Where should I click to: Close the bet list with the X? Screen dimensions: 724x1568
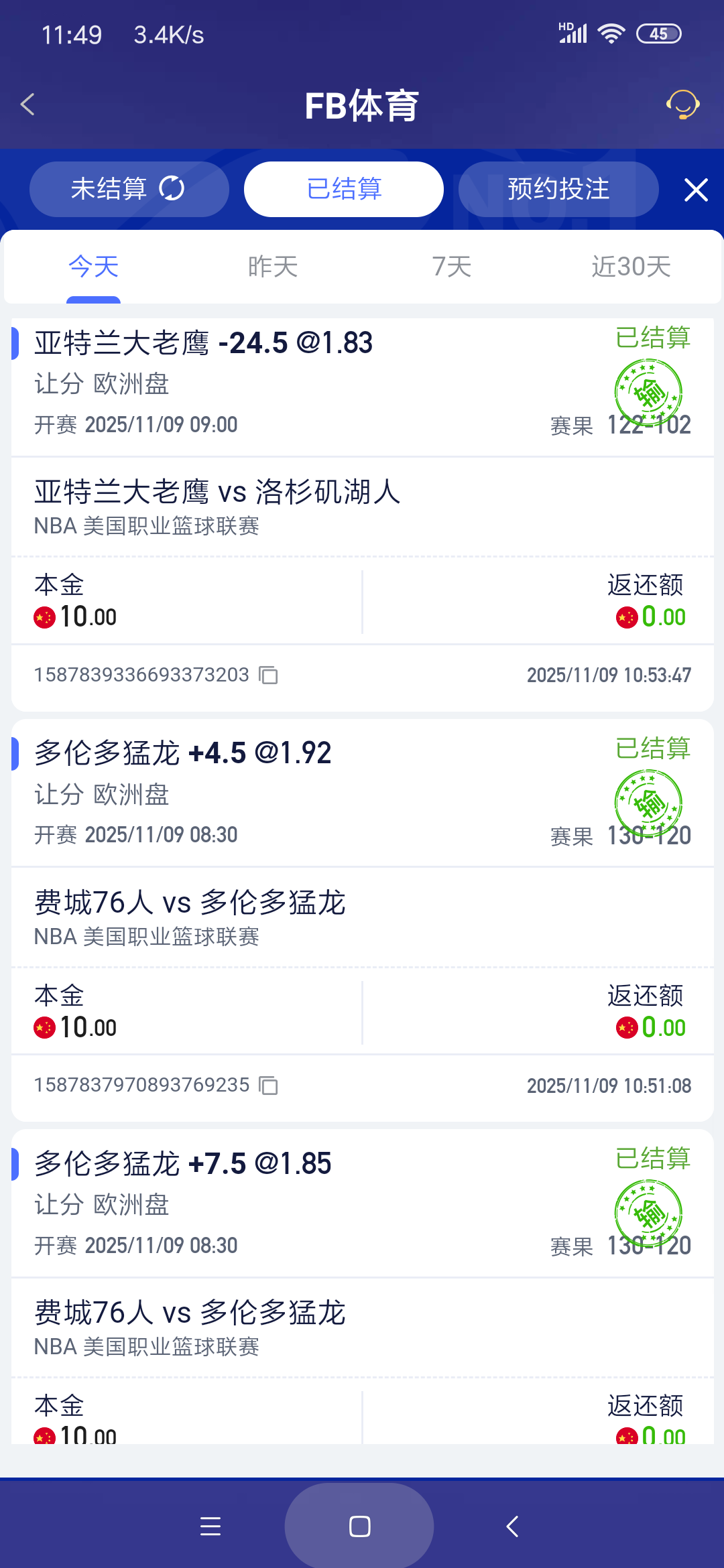coord(696,189)
